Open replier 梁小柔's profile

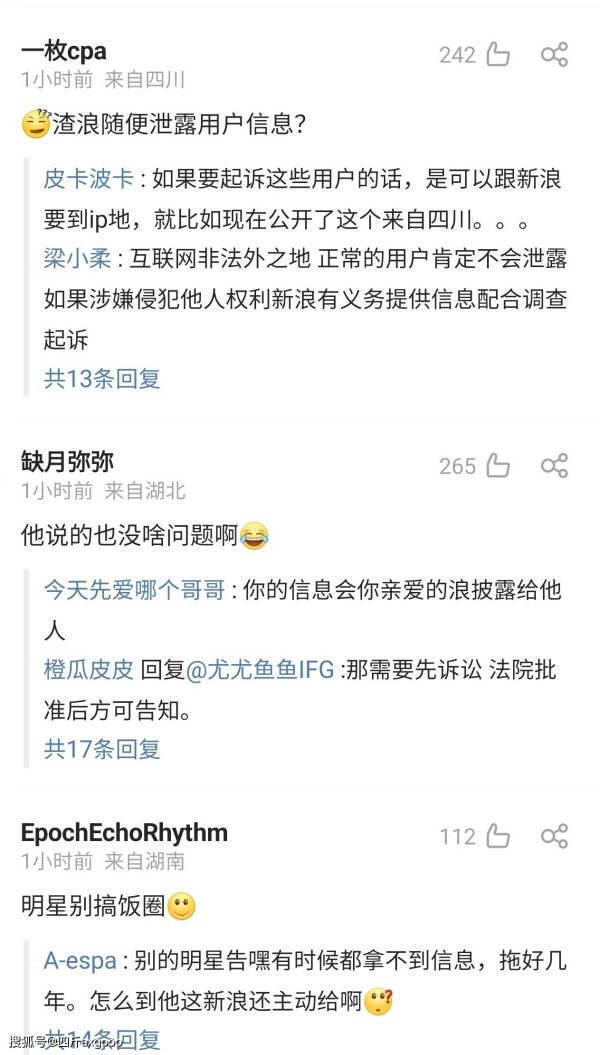pos(77,260)
